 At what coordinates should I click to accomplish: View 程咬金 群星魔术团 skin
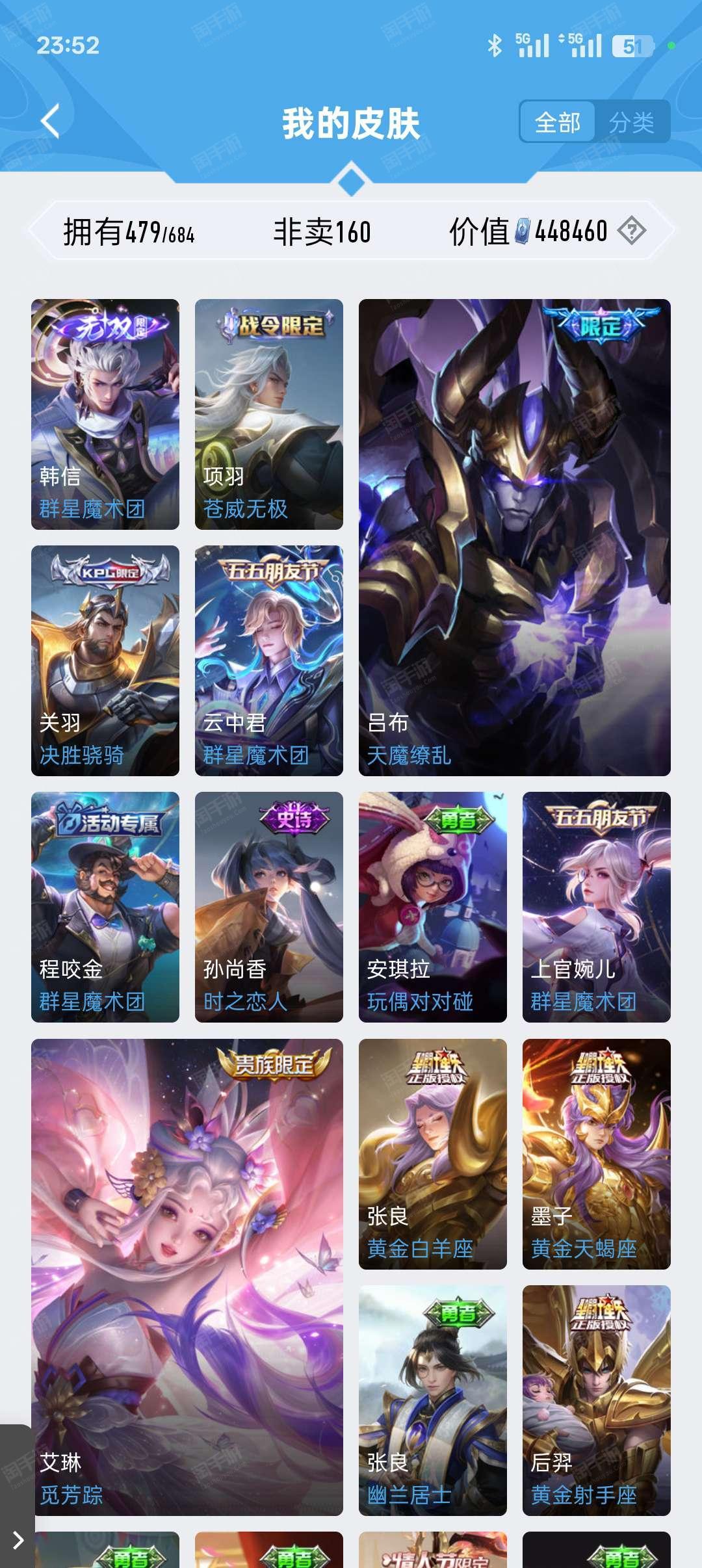pyautogui.click(x=105, y=907)
